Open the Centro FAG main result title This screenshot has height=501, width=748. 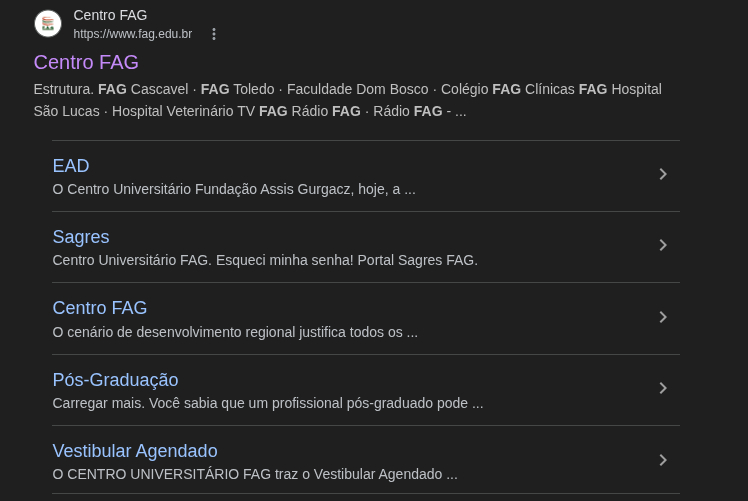86,62
